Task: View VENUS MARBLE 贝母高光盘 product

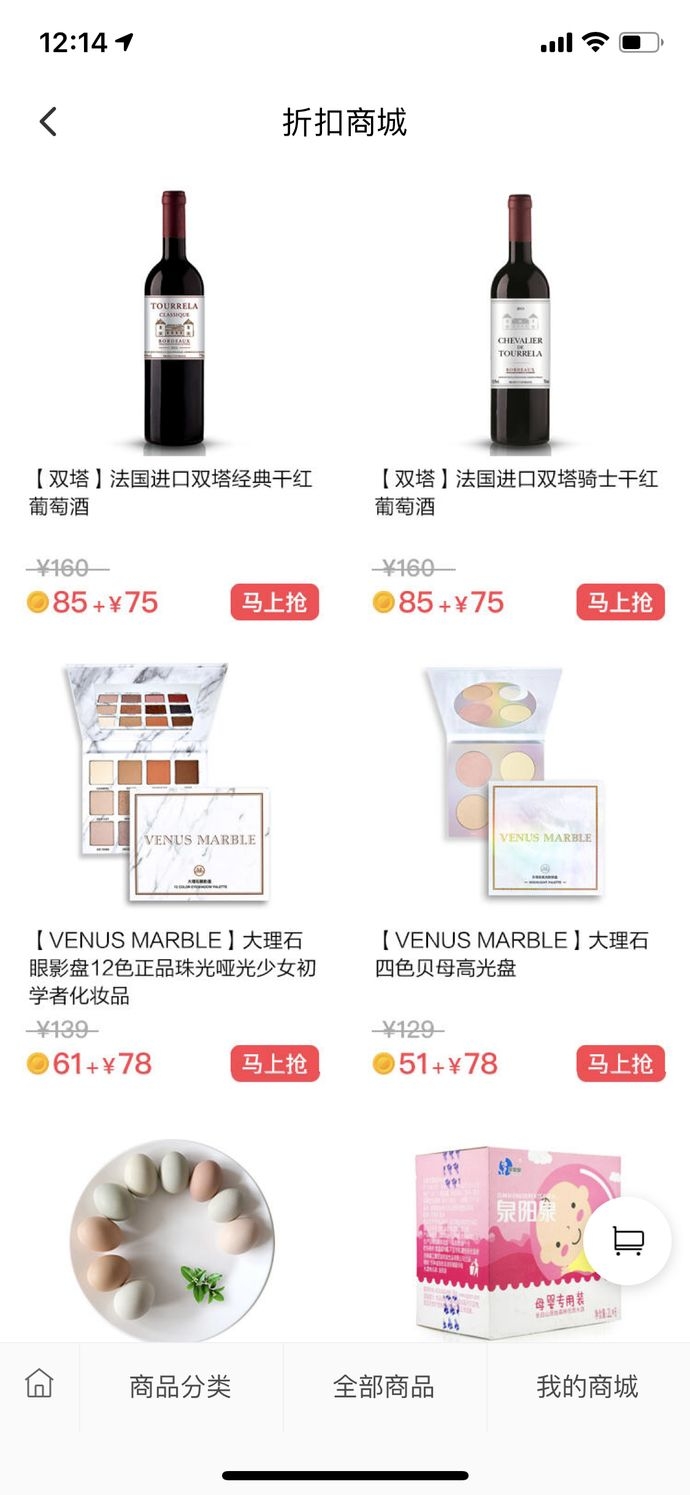Action: coord(516,780)
